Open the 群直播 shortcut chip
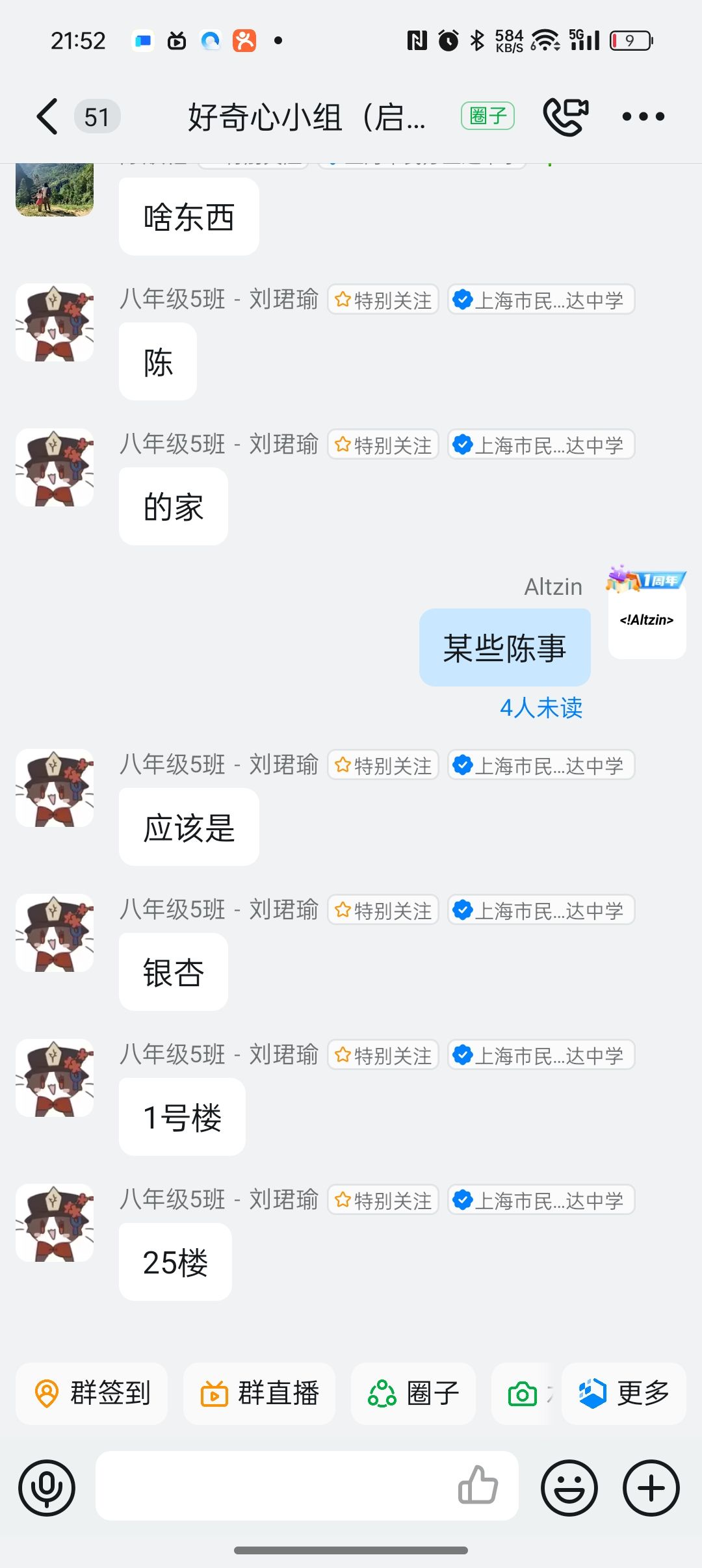 click(x=259, y=1393)
